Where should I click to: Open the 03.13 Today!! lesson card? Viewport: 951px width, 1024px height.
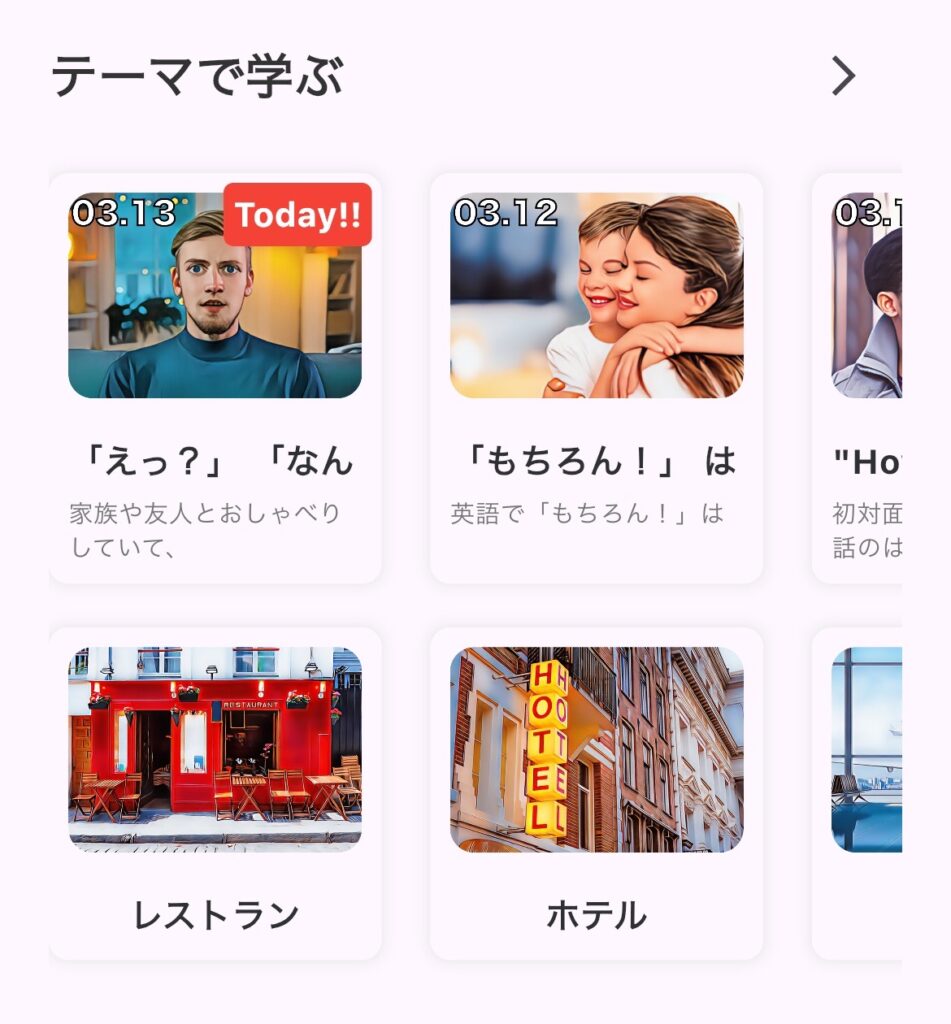215,378
